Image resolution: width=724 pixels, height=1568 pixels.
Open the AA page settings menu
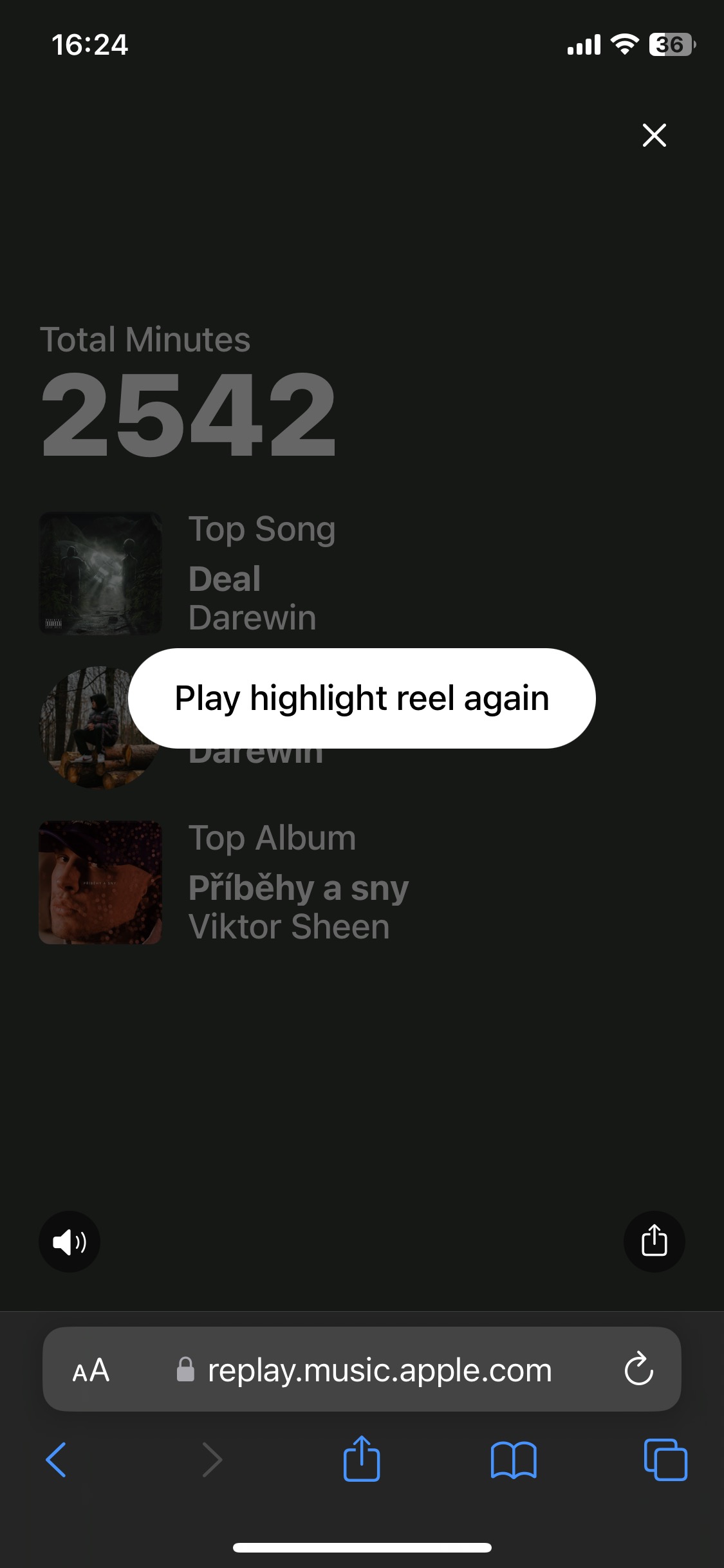point(91,1370)
